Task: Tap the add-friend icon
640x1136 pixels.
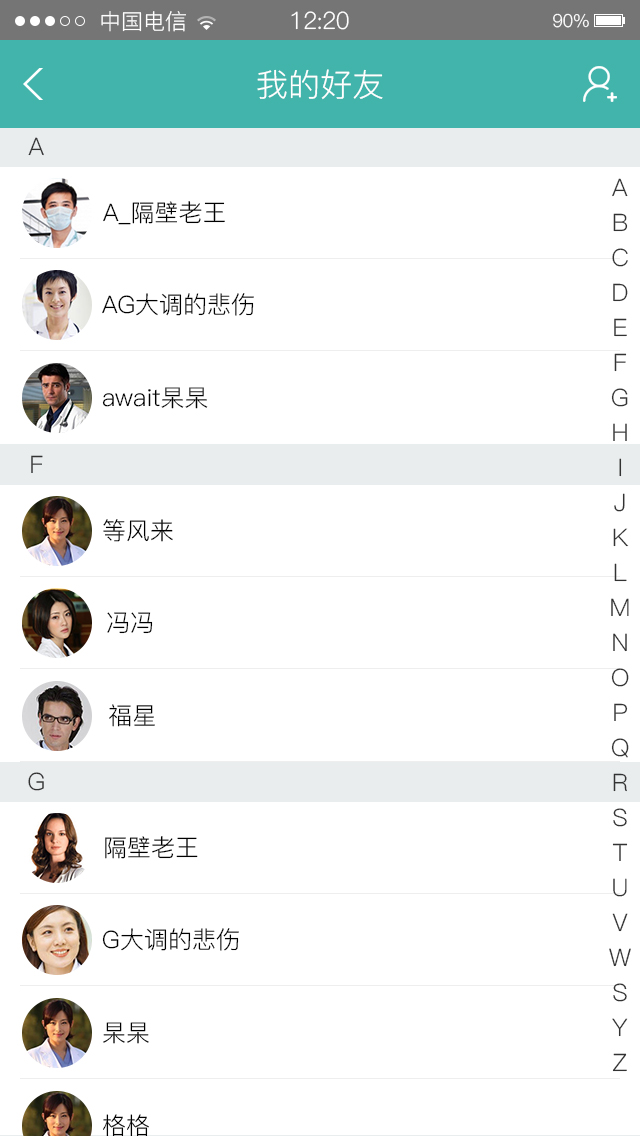Action: (599, 85)
